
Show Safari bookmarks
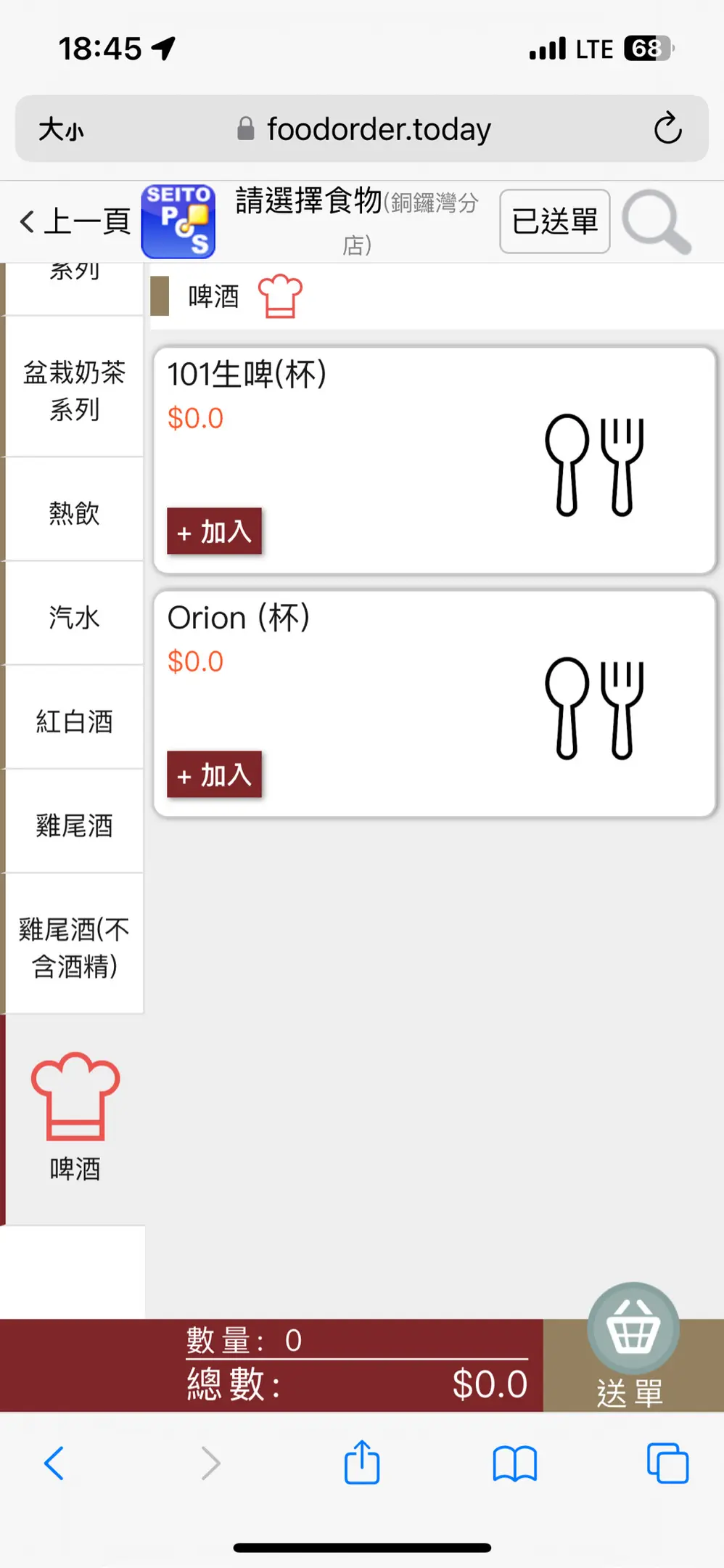tap(514, 1463)
